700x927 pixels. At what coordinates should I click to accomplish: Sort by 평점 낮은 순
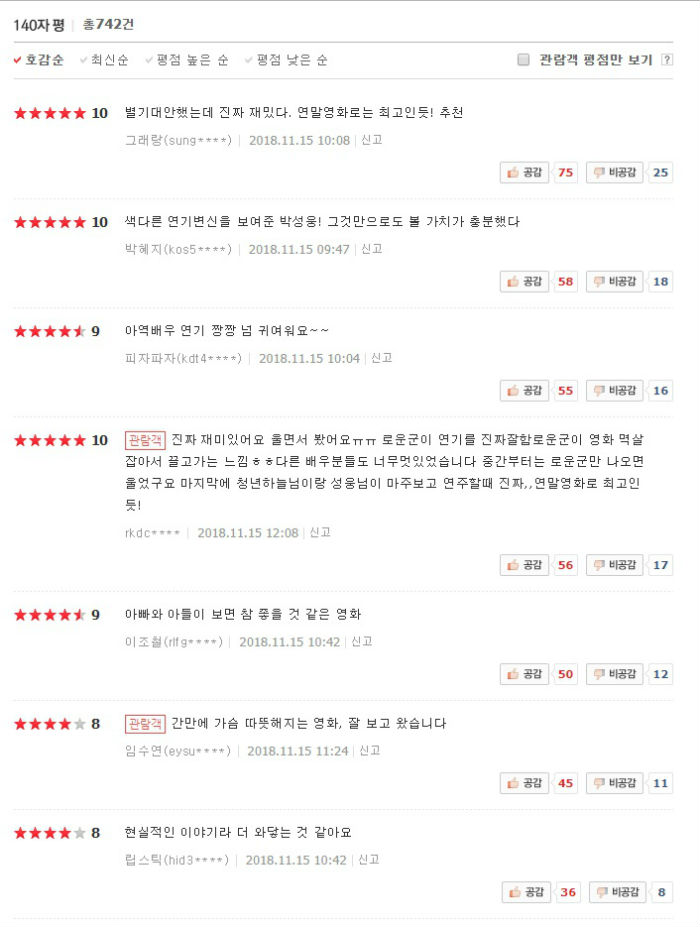[287, 60]
